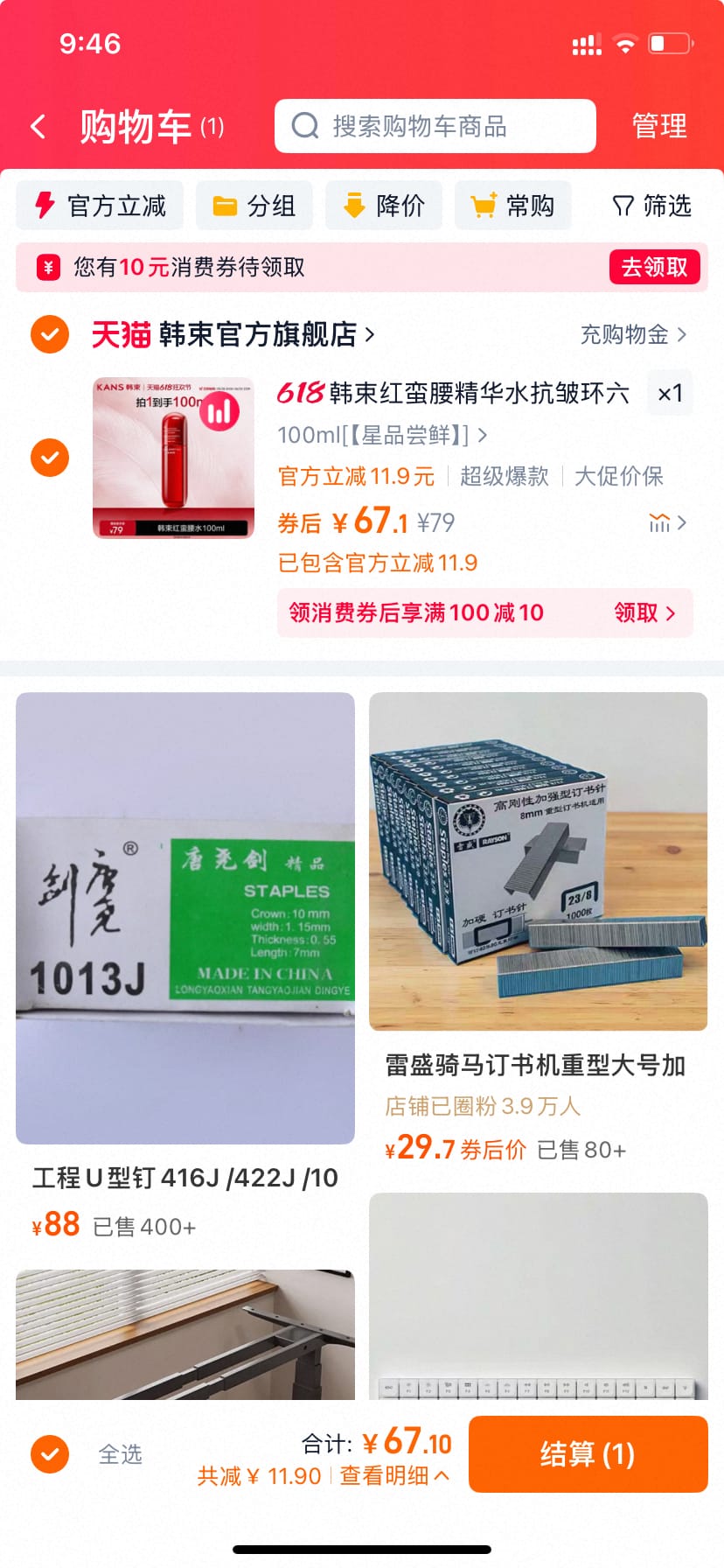Open the 韩束红蛮腰 product thumbnail image
The image size is (724, 1568).
tap(174, 458)
